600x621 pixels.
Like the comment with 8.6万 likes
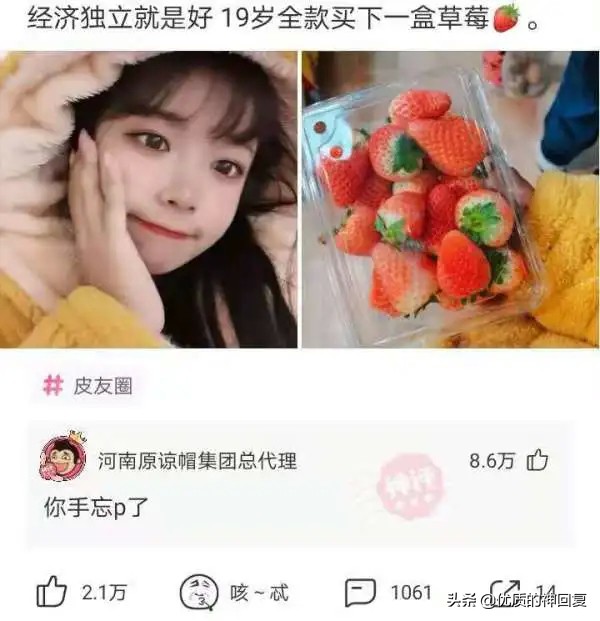[x=537, y=460]
